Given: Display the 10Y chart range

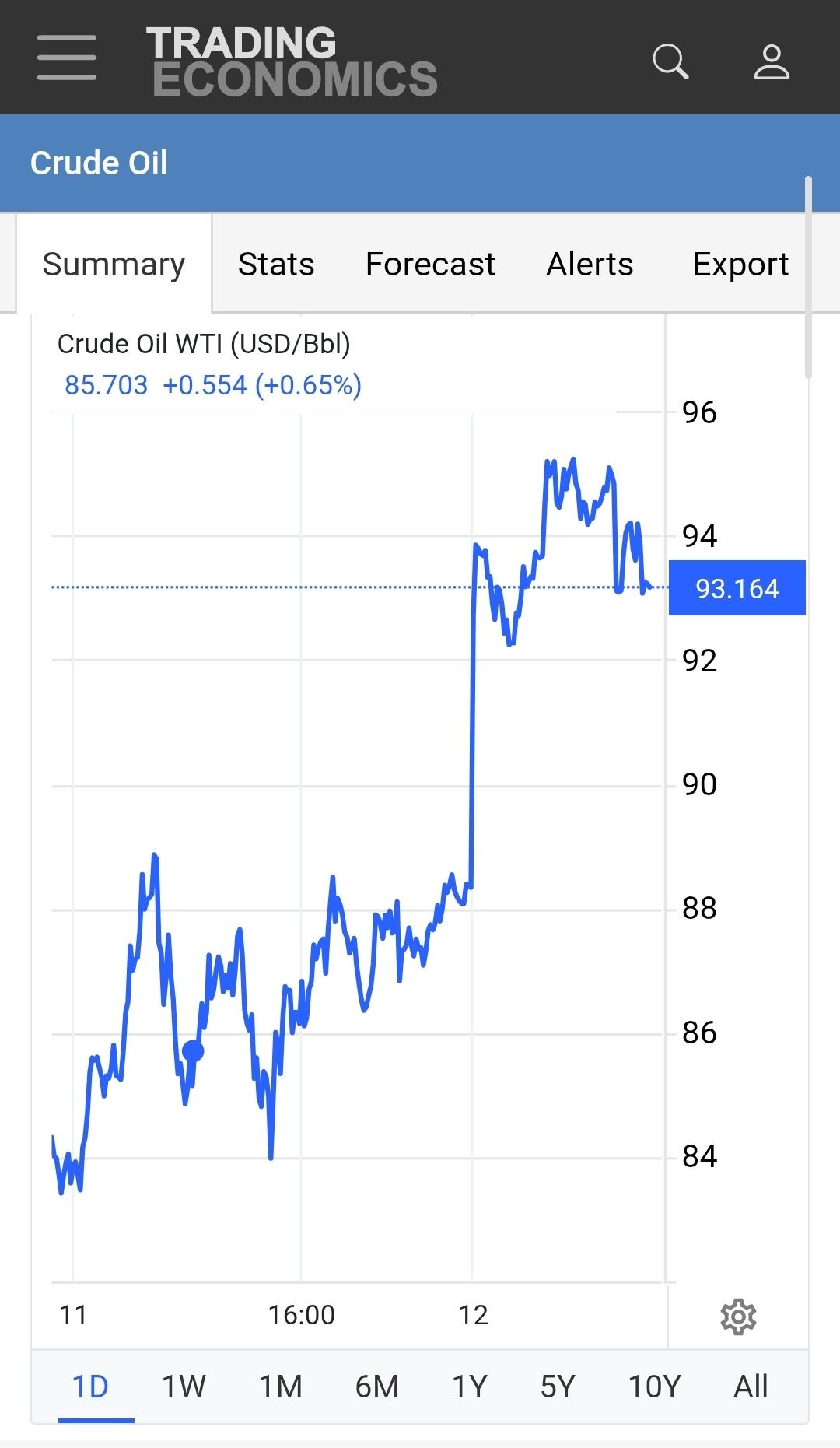Looking at the screenshot, I should [654, 1387].
